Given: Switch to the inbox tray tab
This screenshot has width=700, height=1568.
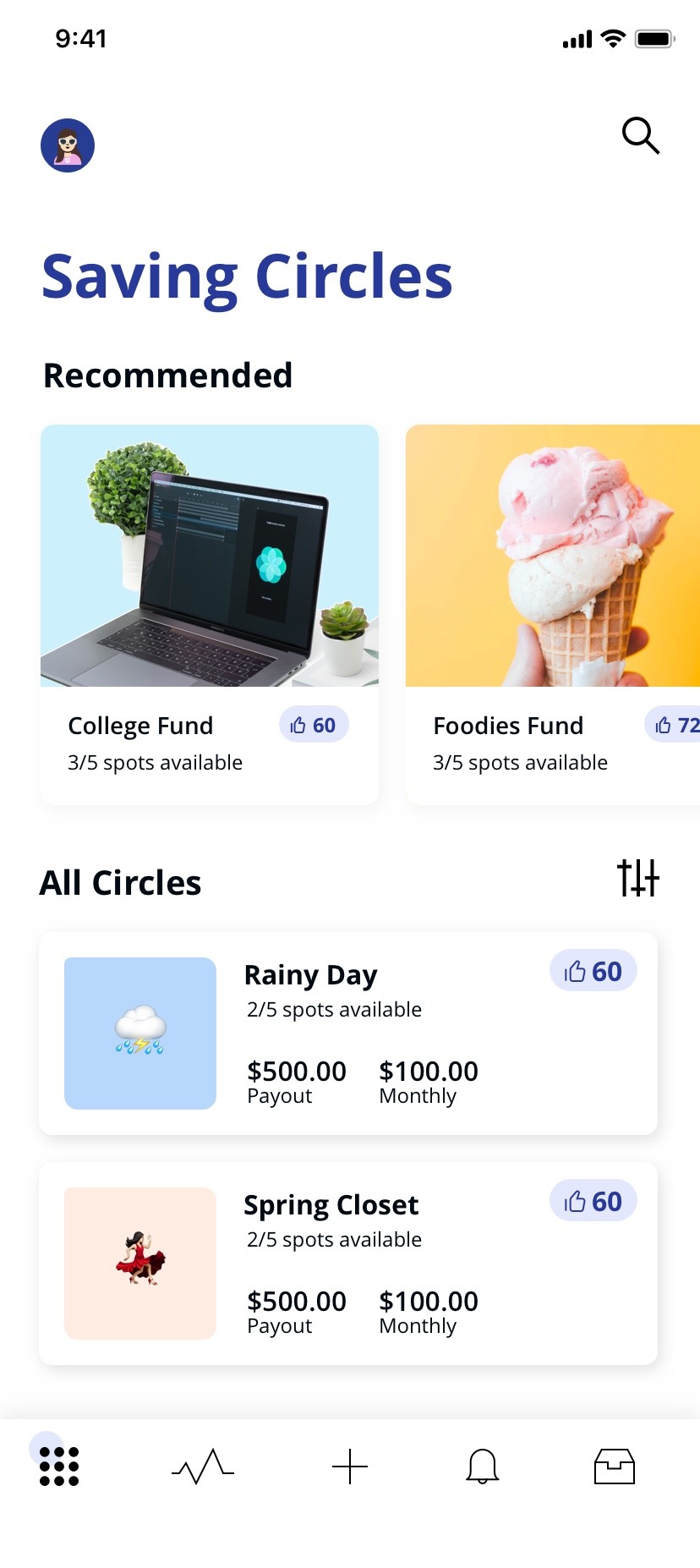Looking at the screenshot, I should click(615, 1467).
